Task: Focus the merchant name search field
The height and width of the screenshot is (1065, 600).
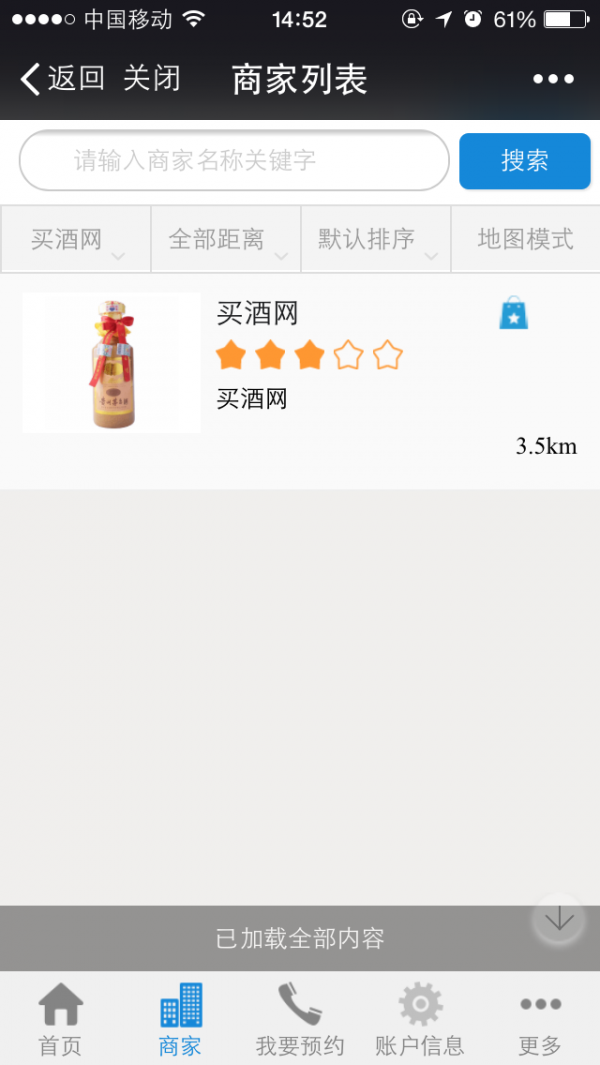Action: 234,160
